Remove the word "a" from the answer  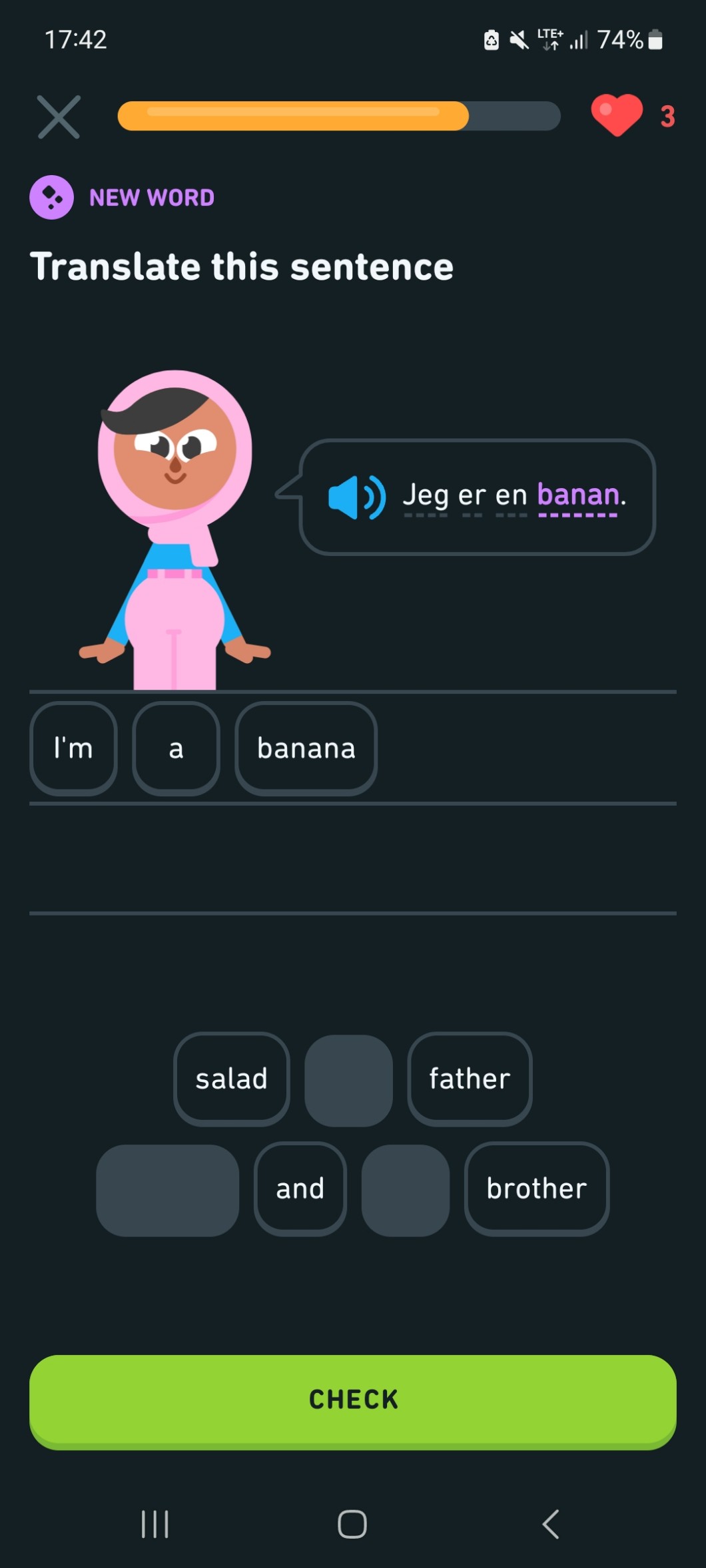176,748
